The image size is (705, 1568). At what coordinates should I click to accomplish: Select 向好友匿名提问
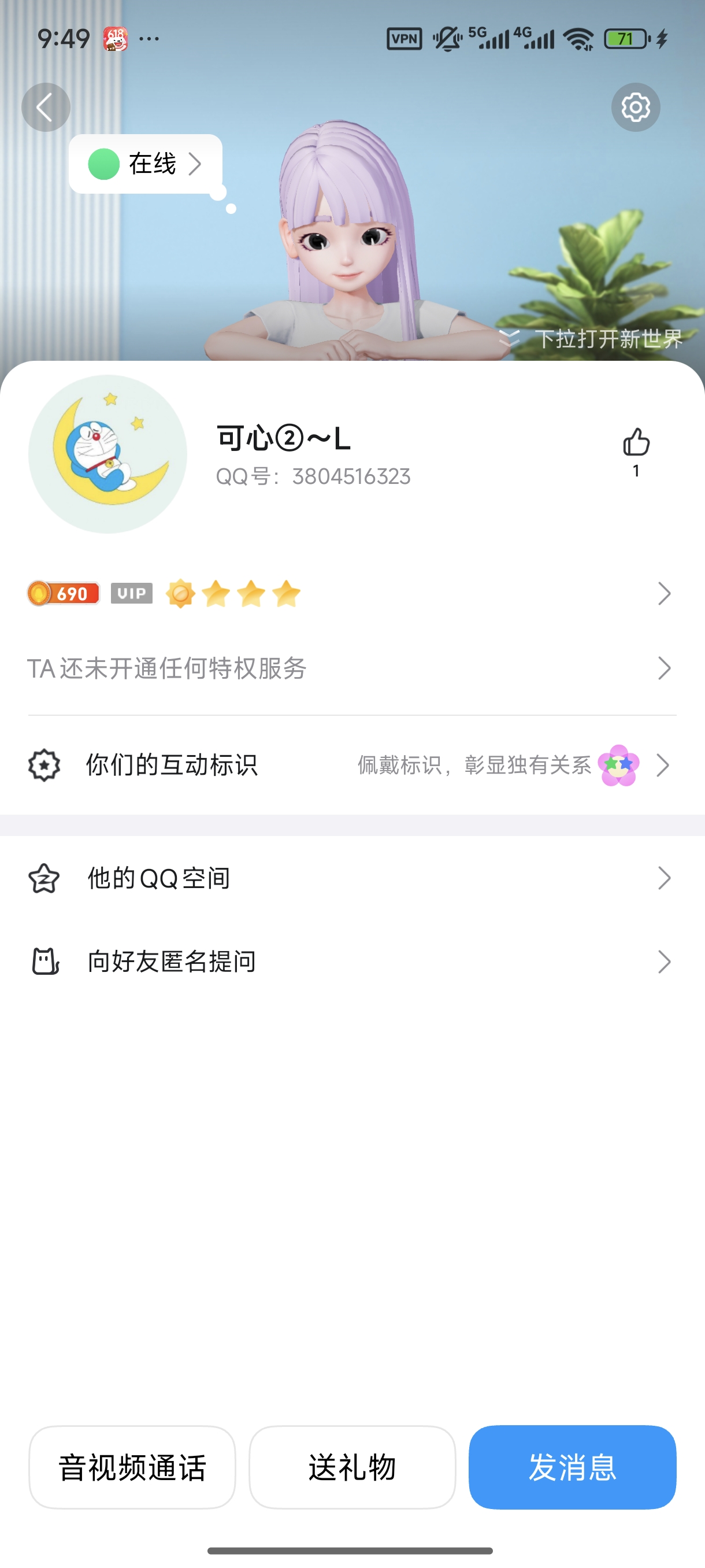coord(351,961)
